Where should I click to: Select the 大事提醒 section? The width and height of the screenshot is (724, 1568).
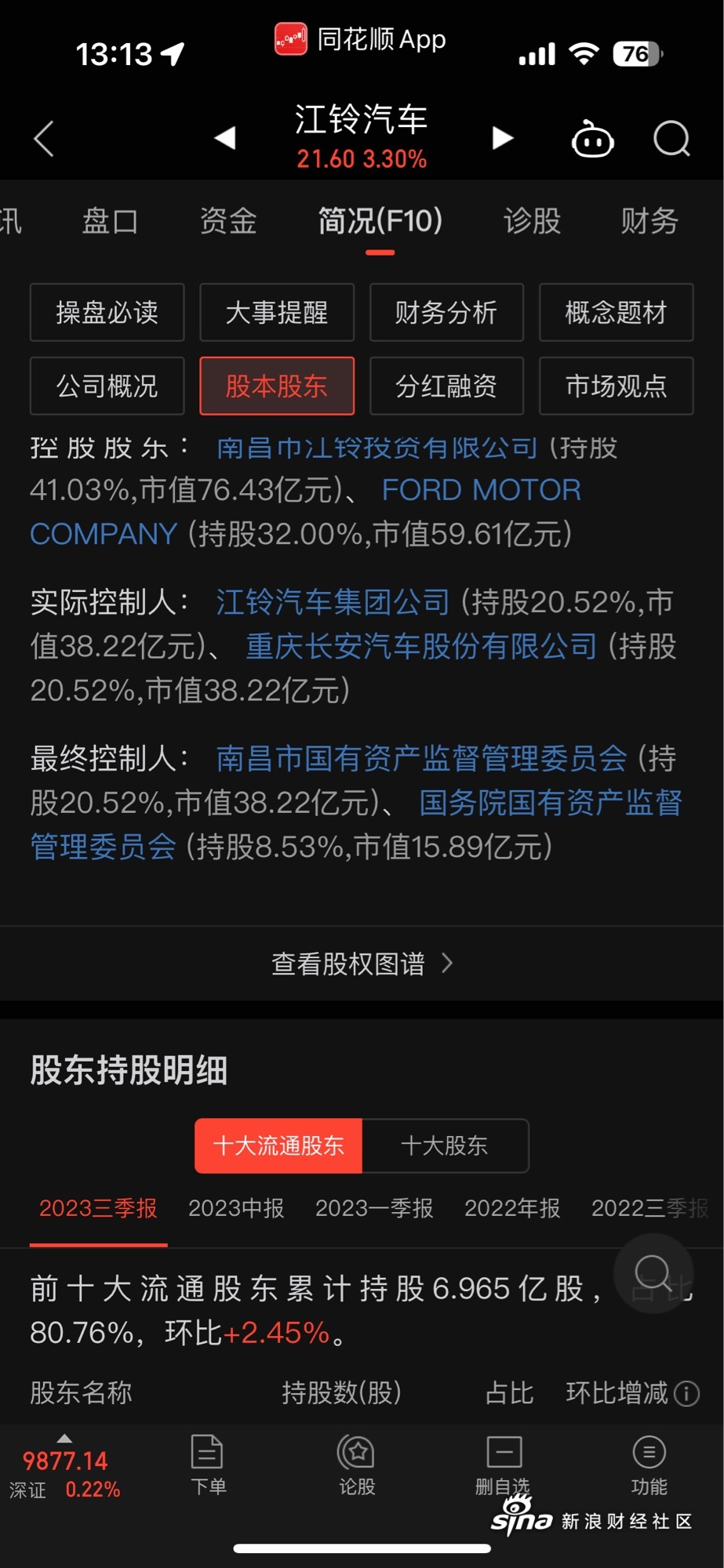(x=277, y=312)
